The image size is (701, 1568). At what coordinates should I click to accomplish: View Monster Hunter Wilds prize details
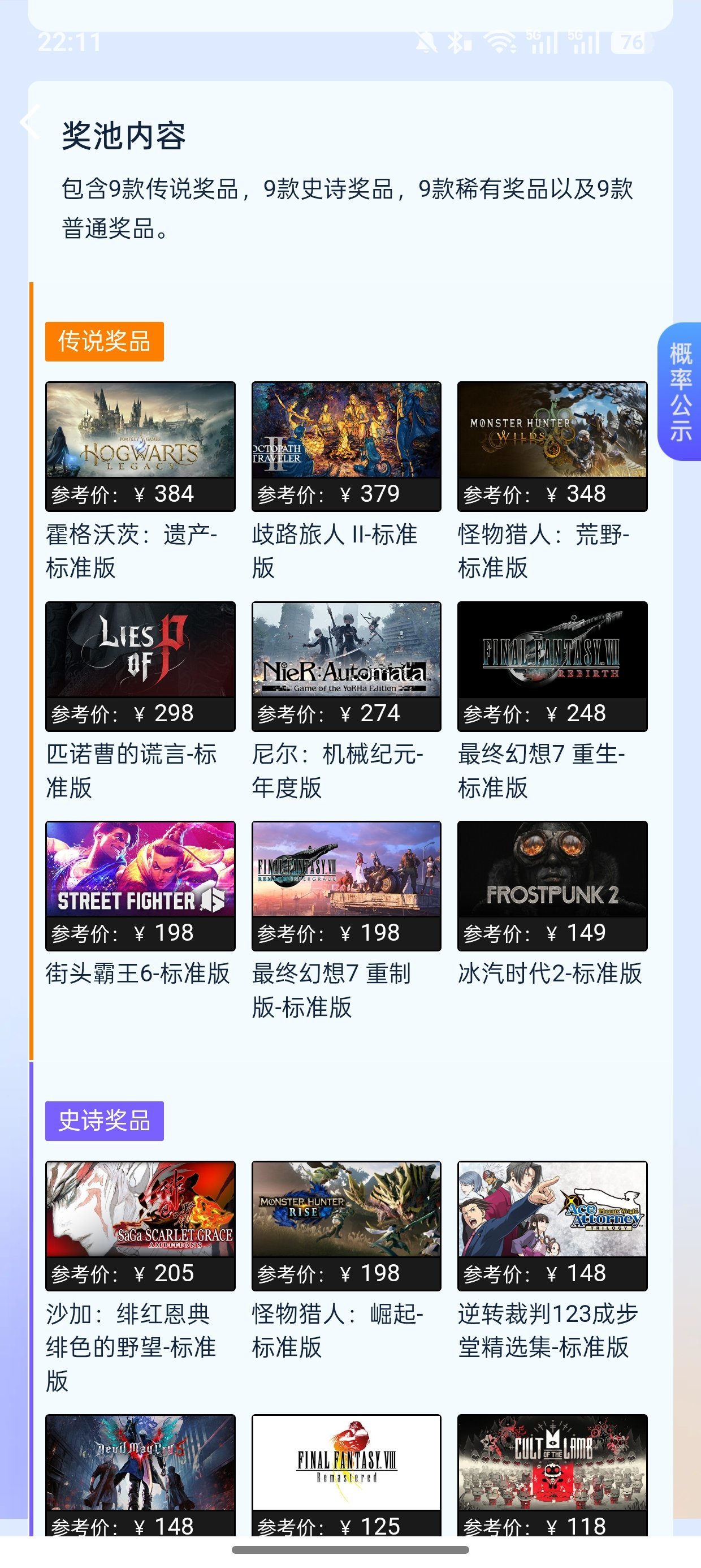(x=552, y=446)
